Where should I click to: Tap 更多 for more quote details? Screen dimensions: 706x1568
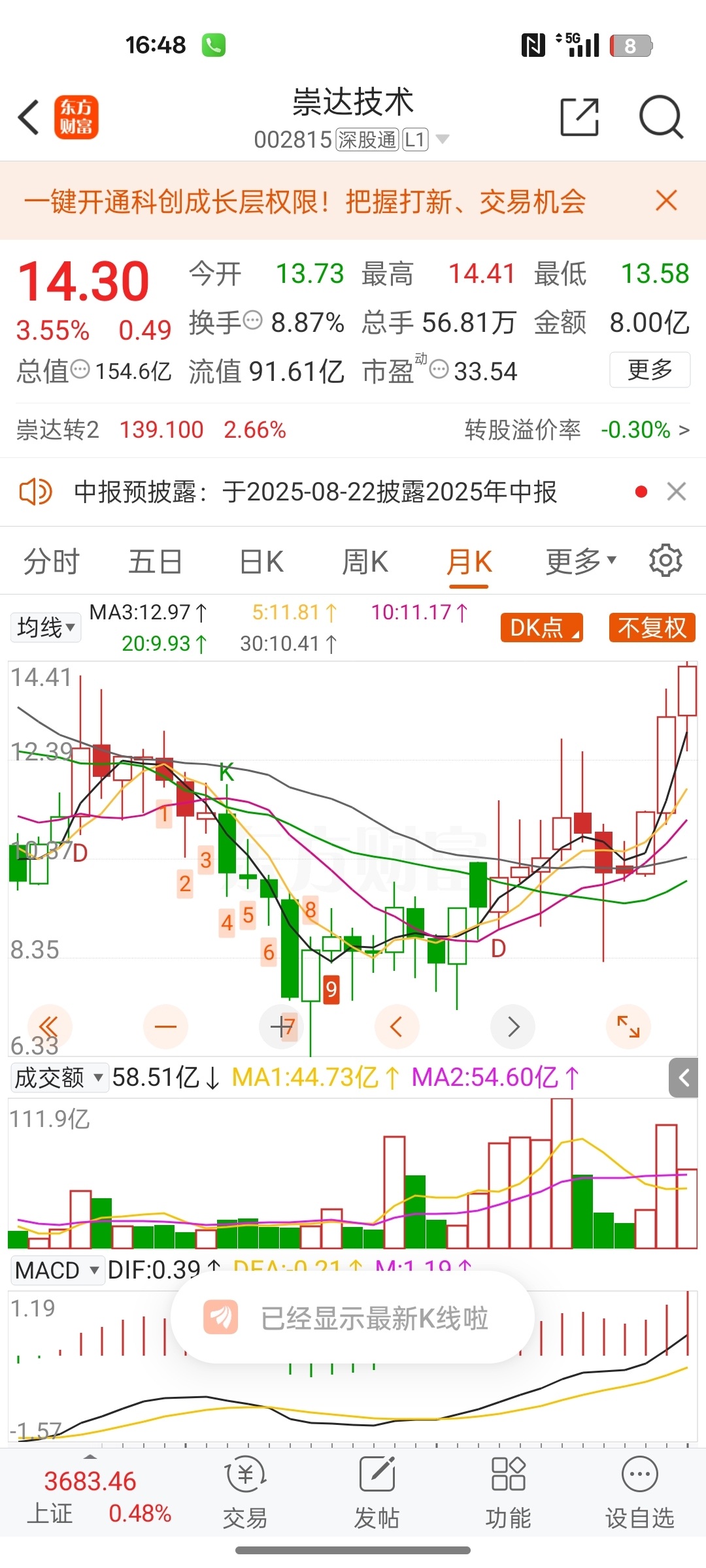click(x=650, y=370)
